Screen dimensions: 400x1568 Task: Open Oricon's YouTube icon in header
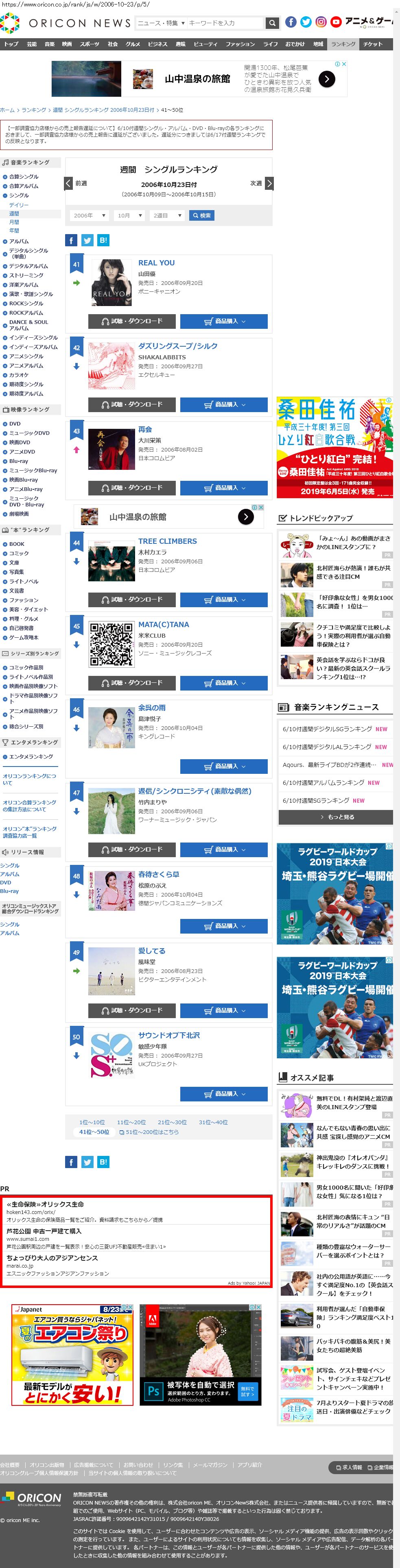(x=335, y=22)
